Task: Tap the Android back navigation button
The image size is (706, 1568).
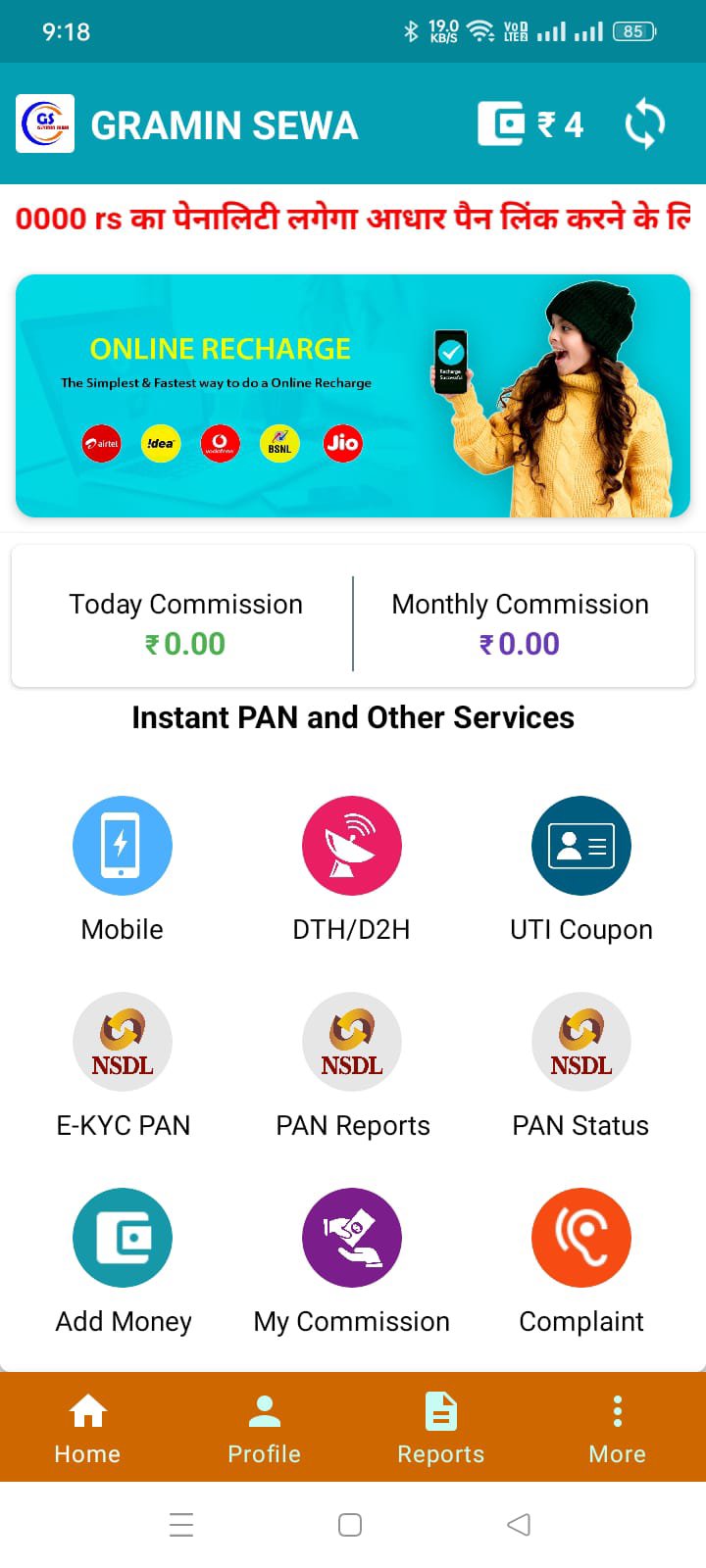Action: pyautogui.click(x=519, y=1524)
